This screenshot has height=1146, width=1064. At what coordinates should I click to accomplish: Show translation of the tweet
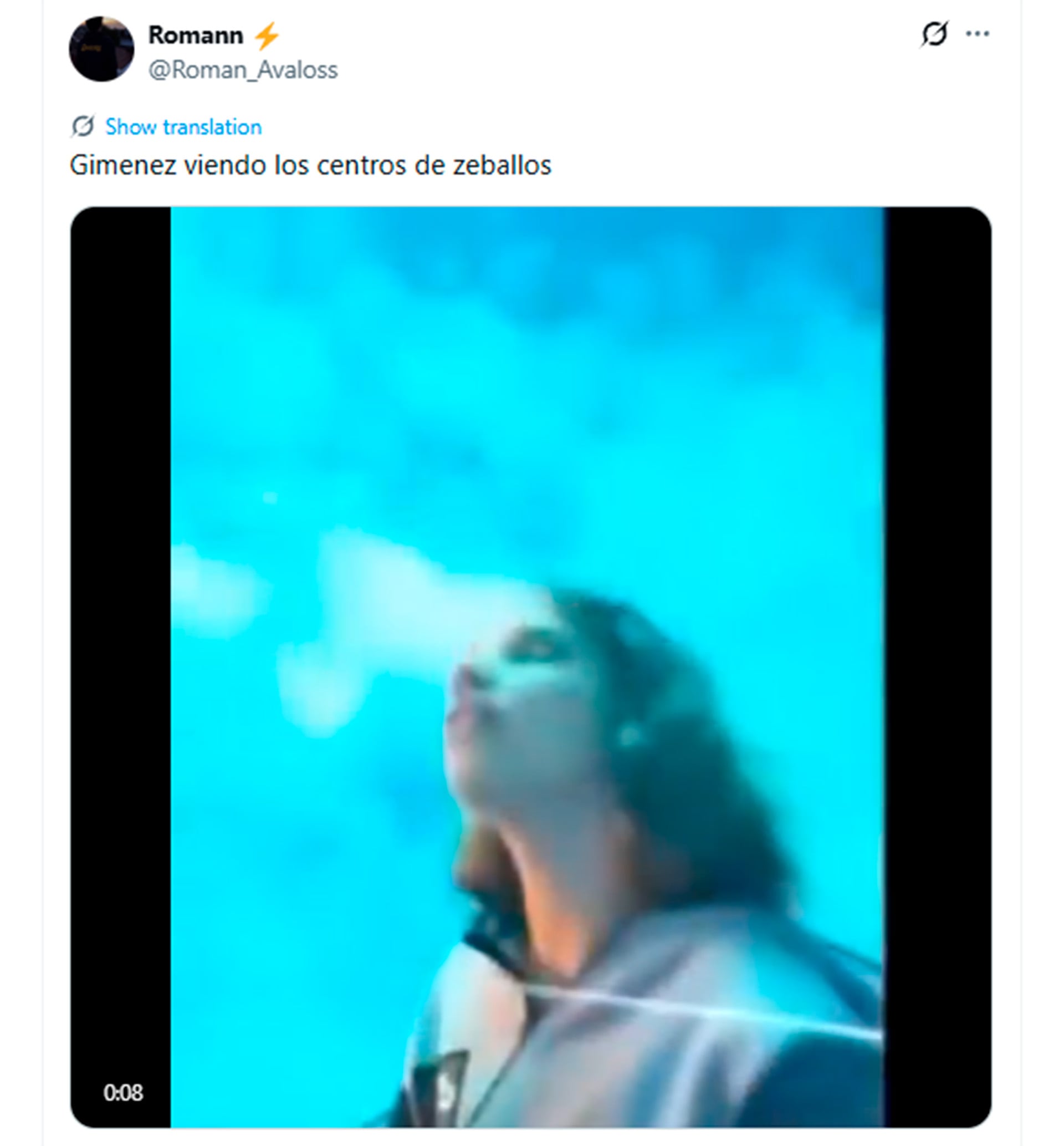182,127
